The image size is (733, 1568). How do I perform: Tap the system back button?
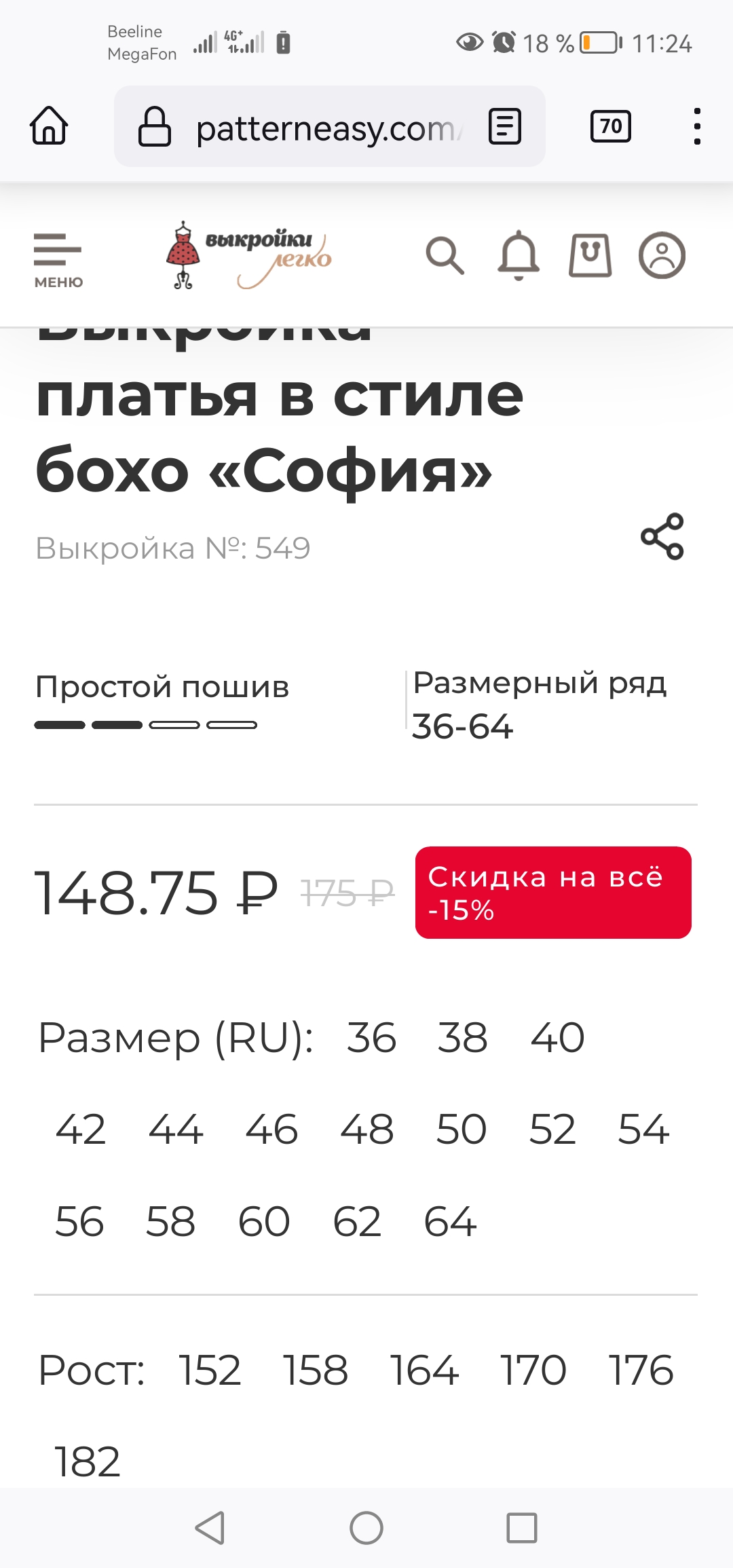coord(210,1528)
